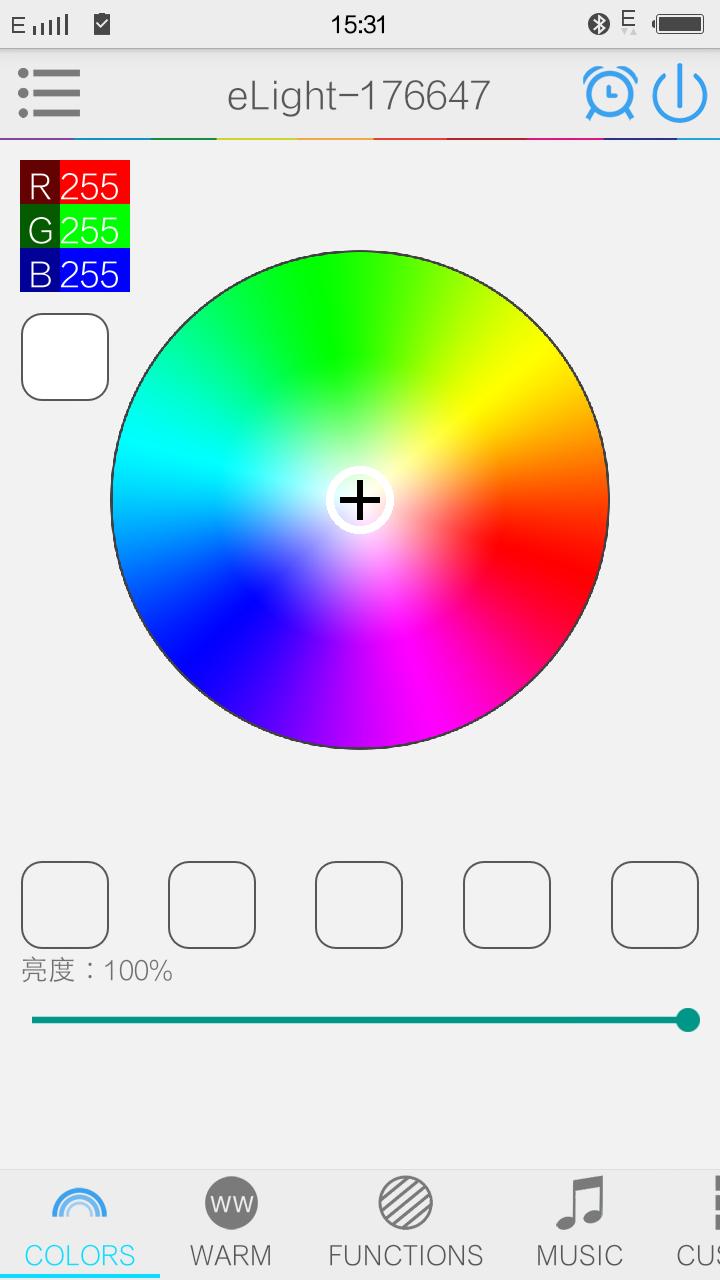Select the second empty preset color slot
The image size is (720, 1280).
[212, 904]
